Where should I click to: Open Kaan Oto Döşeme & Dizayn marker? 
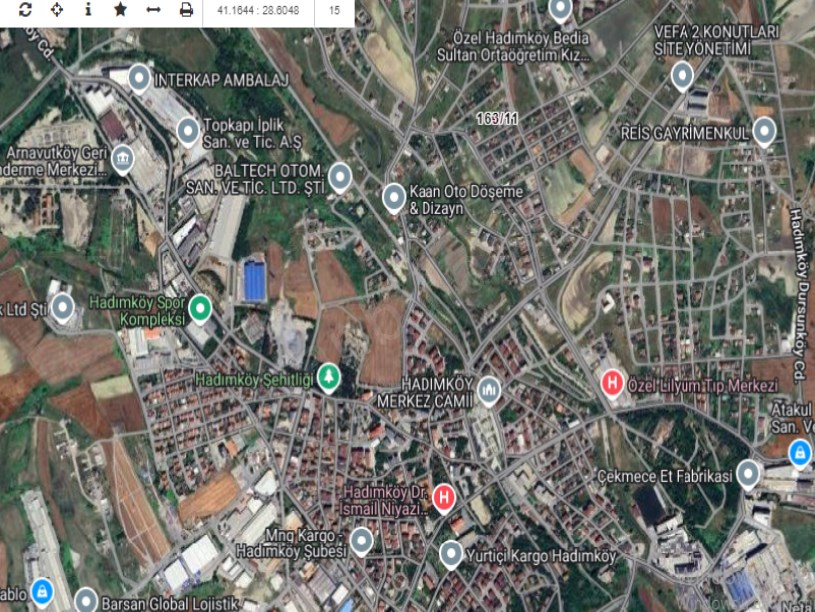click(395, 196)
